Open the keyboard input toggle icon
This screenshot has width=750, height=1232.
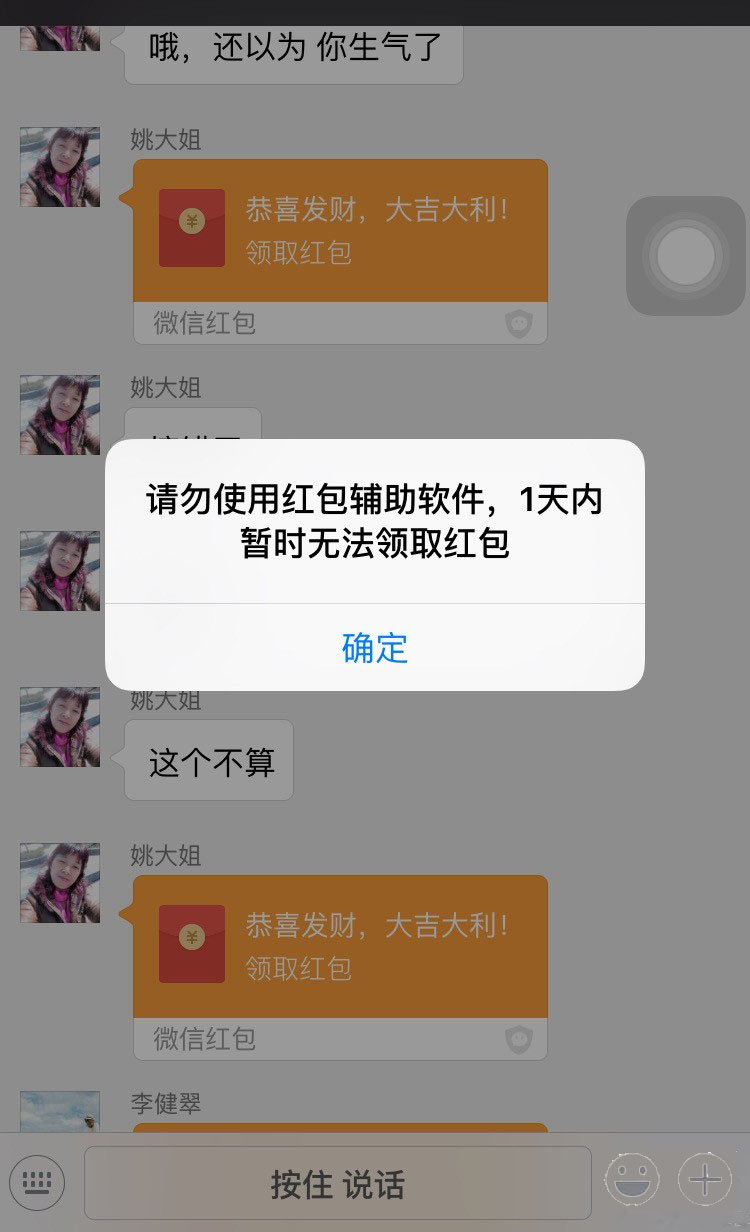point(37,1182)
